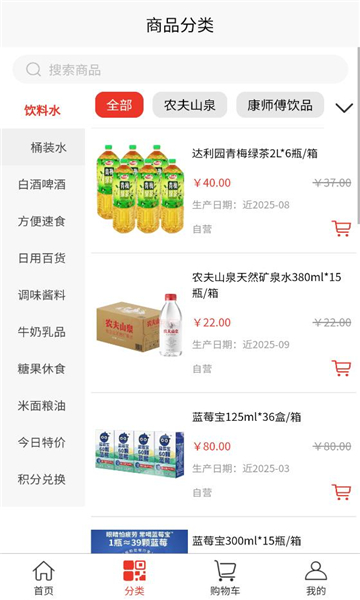Open the 牛奶乳品 category
This screenshot has height=600, width=360.
[x=43, y=332]
